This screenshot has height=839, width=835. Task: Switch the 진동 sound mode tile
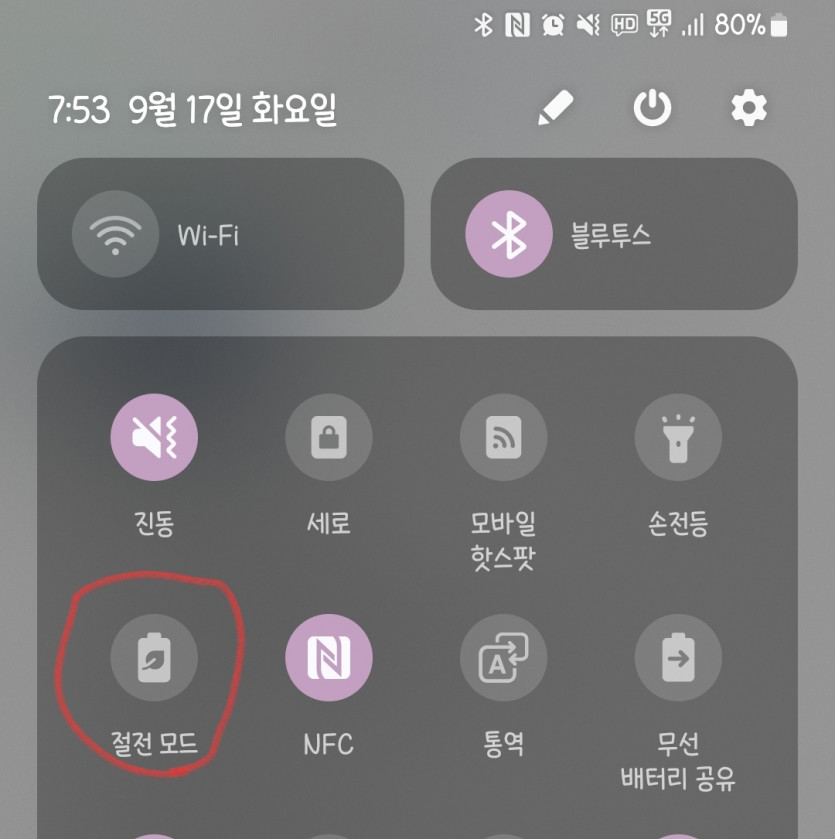coord(154,437)
